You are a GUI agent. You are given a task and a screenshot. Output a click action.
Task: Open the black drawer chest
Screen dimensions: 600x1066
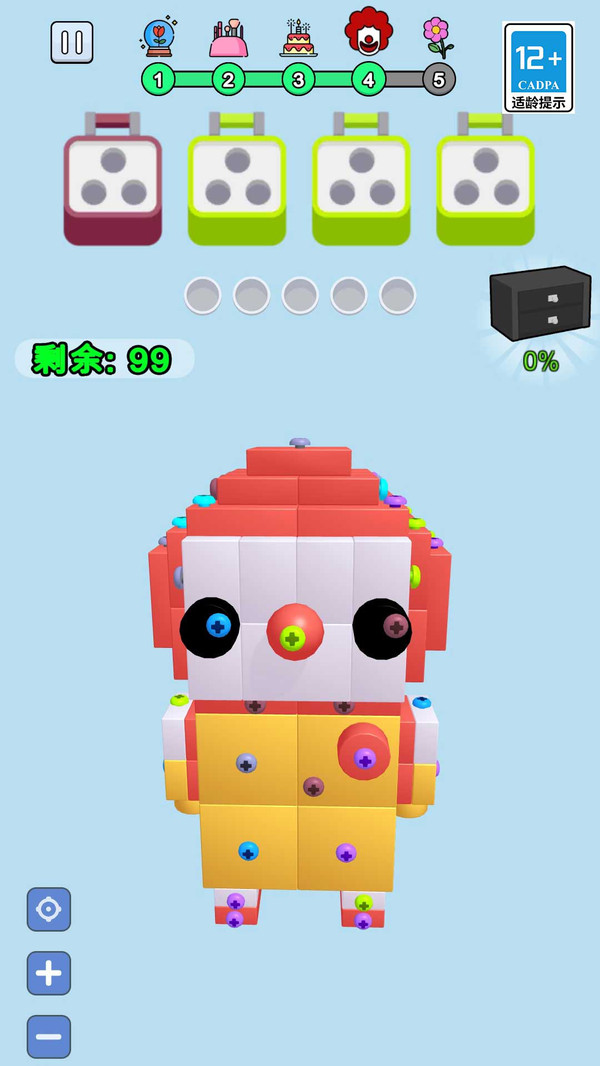[x=539, y=303]
